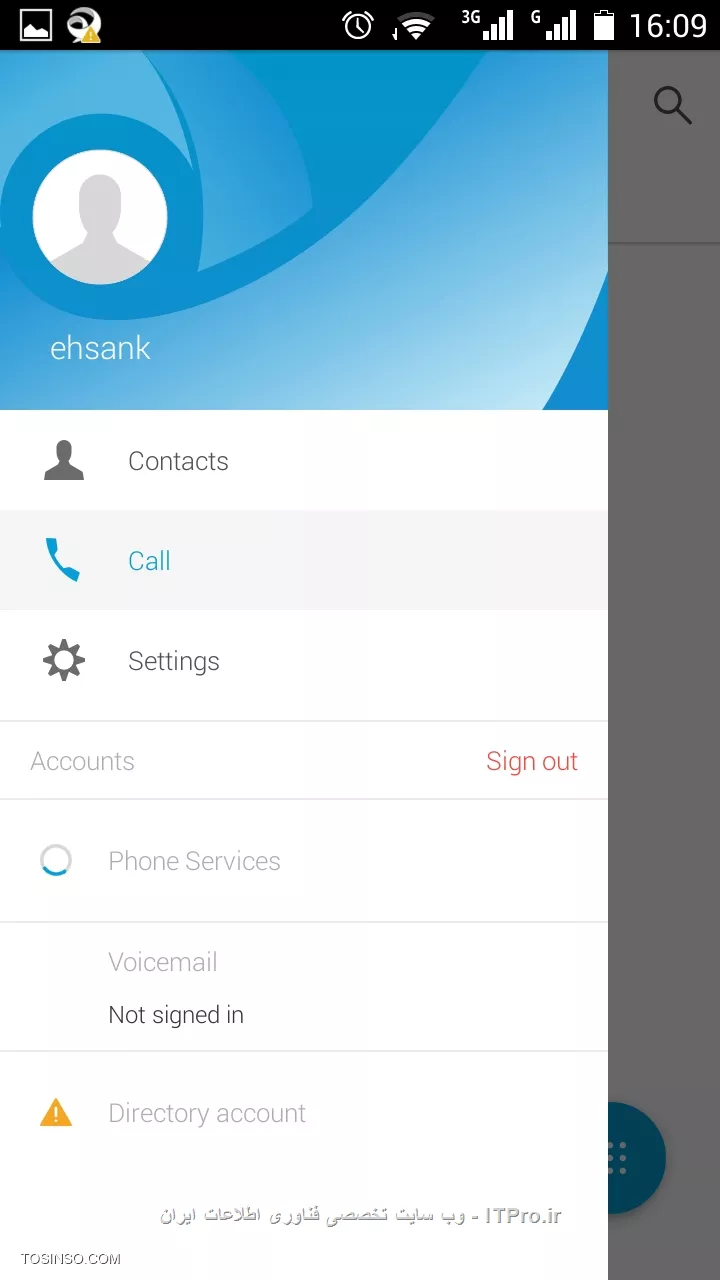
Task: Open Settings from the drawer
Action: pos(173,661)
